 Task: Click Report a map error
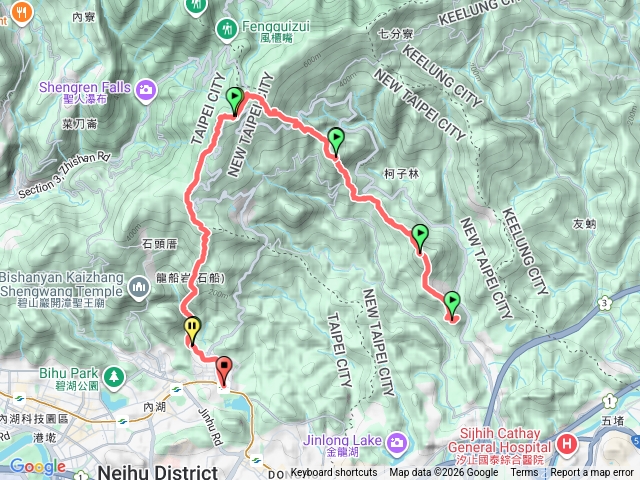pos(593,473)
